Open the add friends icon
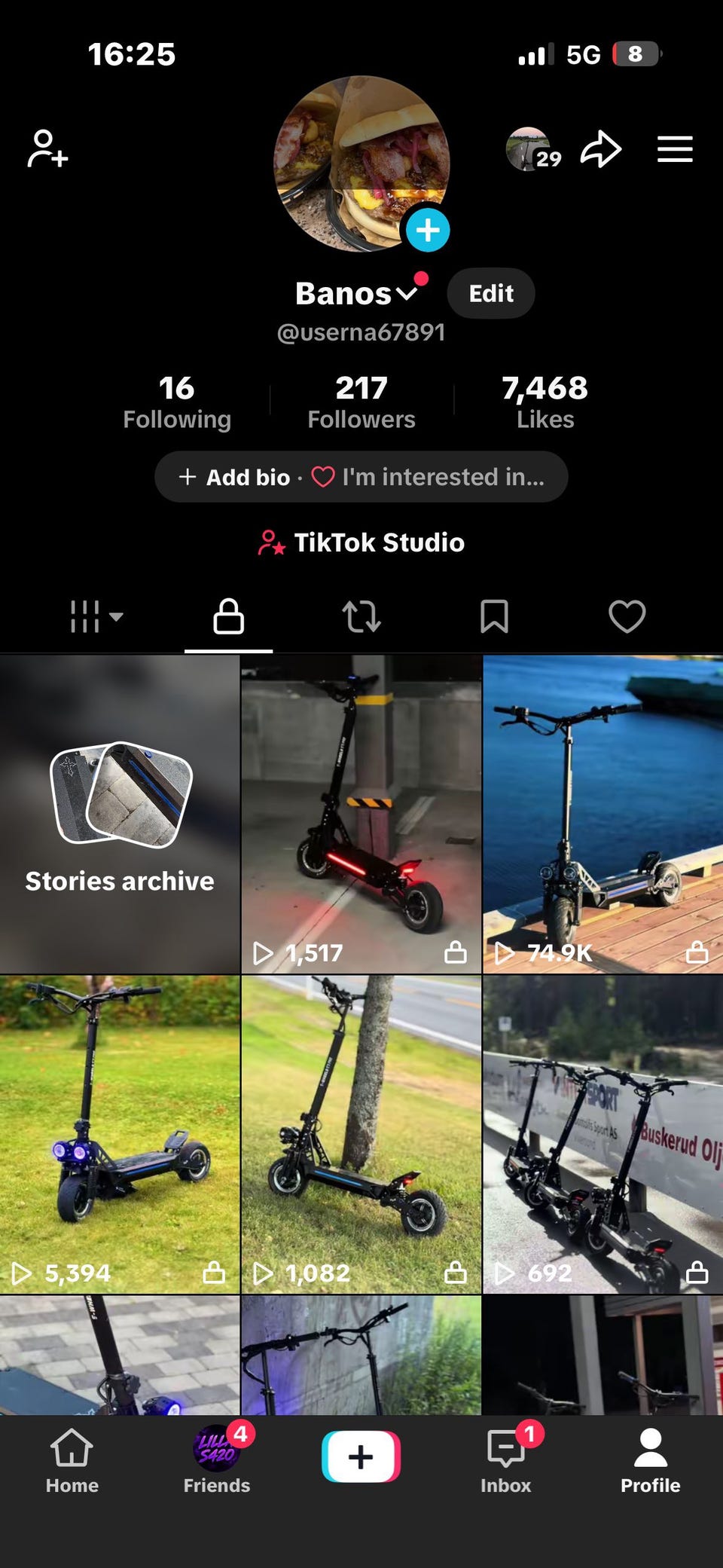Screen dimensions: 723x1568 tap(48, 148)
